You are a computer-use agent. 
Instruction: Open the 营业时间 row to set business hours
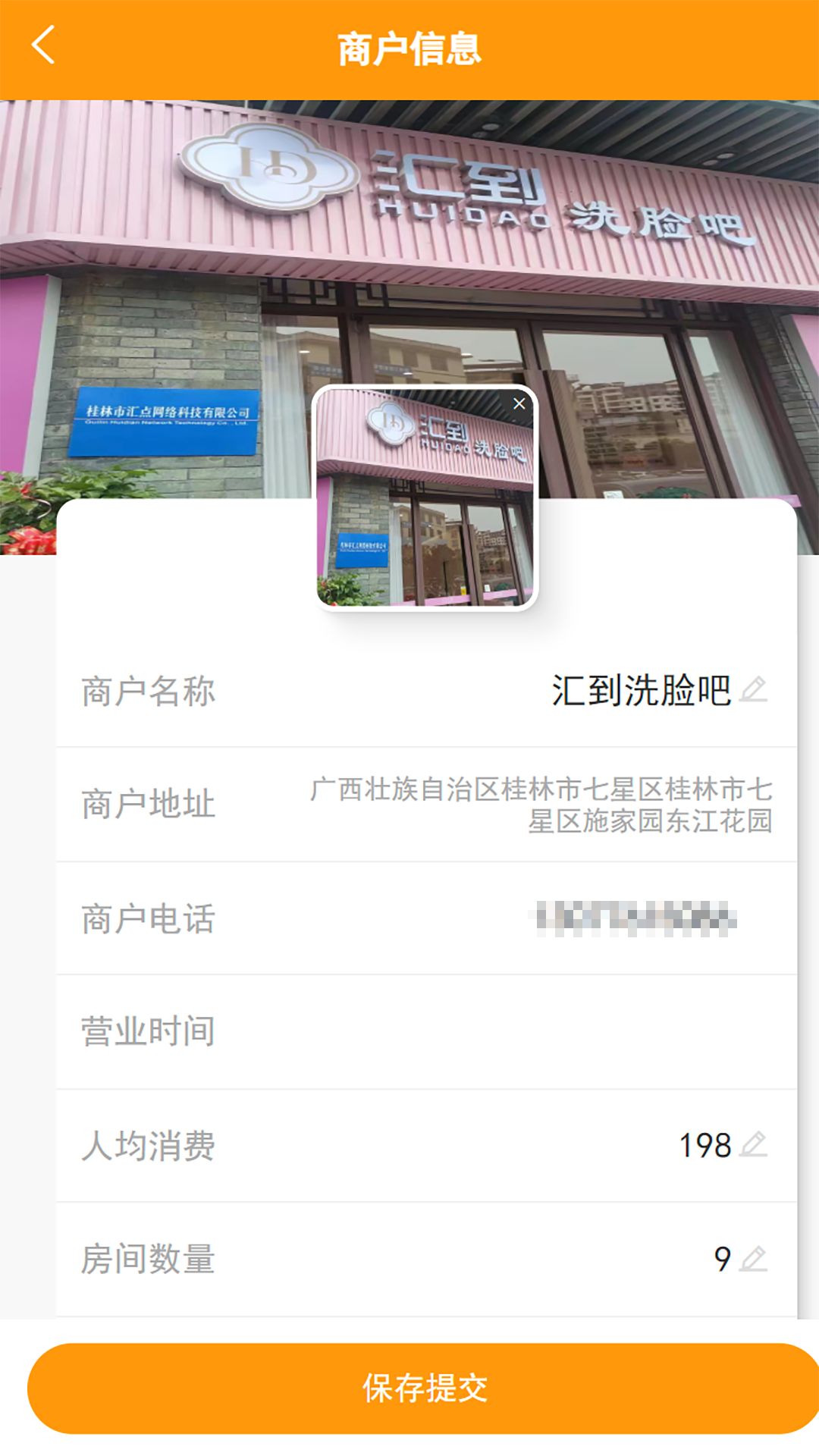pyautogui.click(x=409, y=1031)
